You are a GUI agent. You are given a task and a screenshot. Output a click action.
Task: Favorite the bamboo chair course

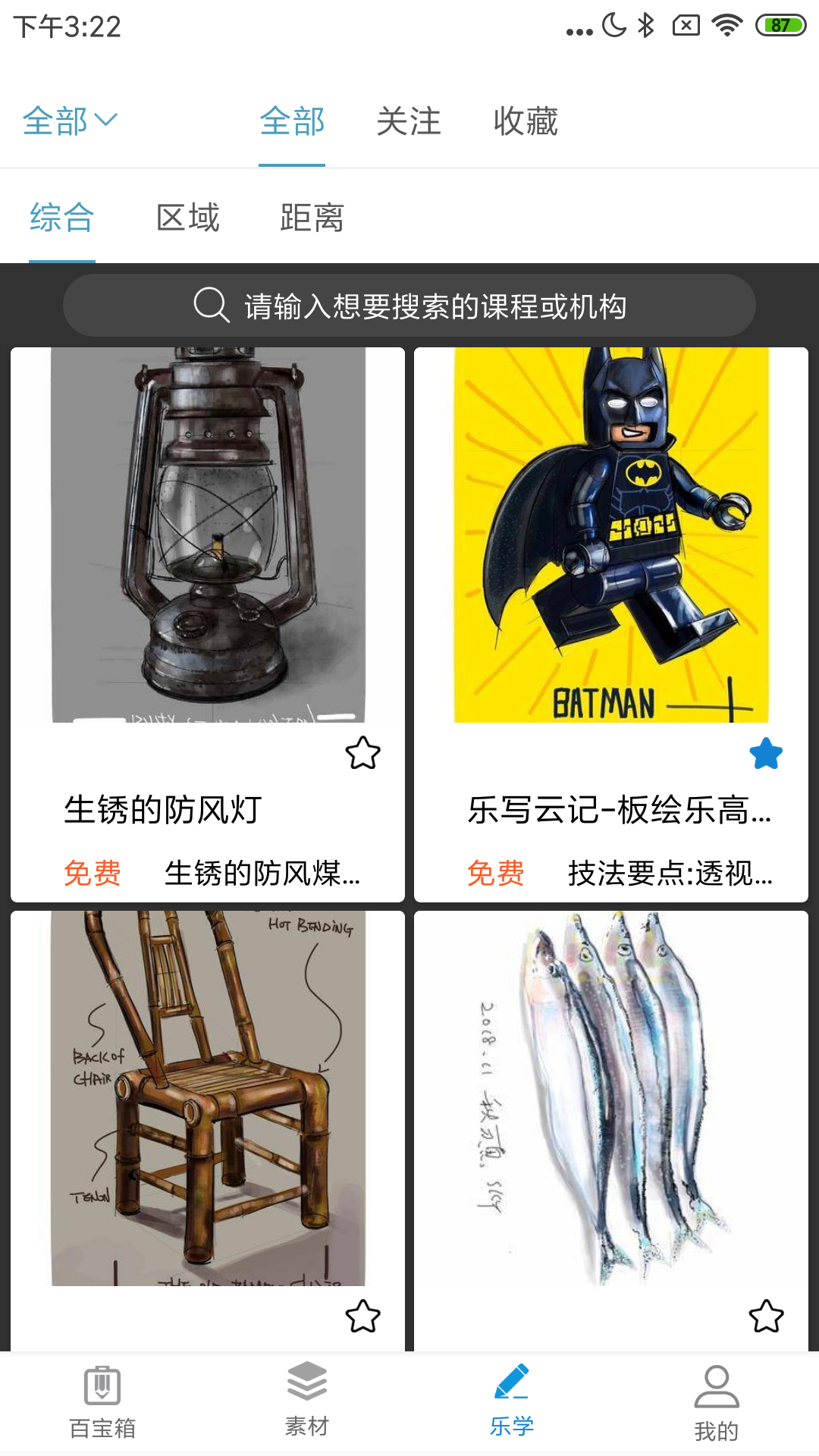pos(362,1316)
